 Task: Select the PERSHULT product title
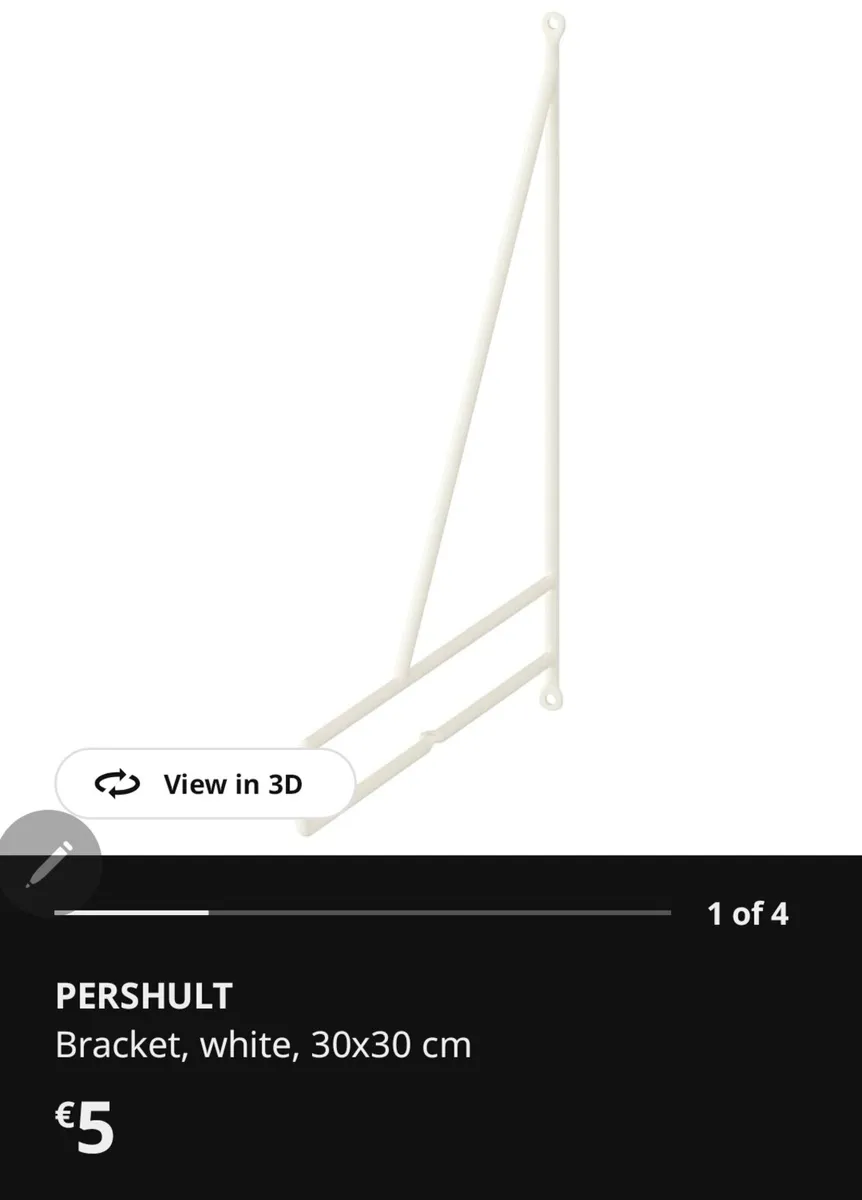coord(143,996)
